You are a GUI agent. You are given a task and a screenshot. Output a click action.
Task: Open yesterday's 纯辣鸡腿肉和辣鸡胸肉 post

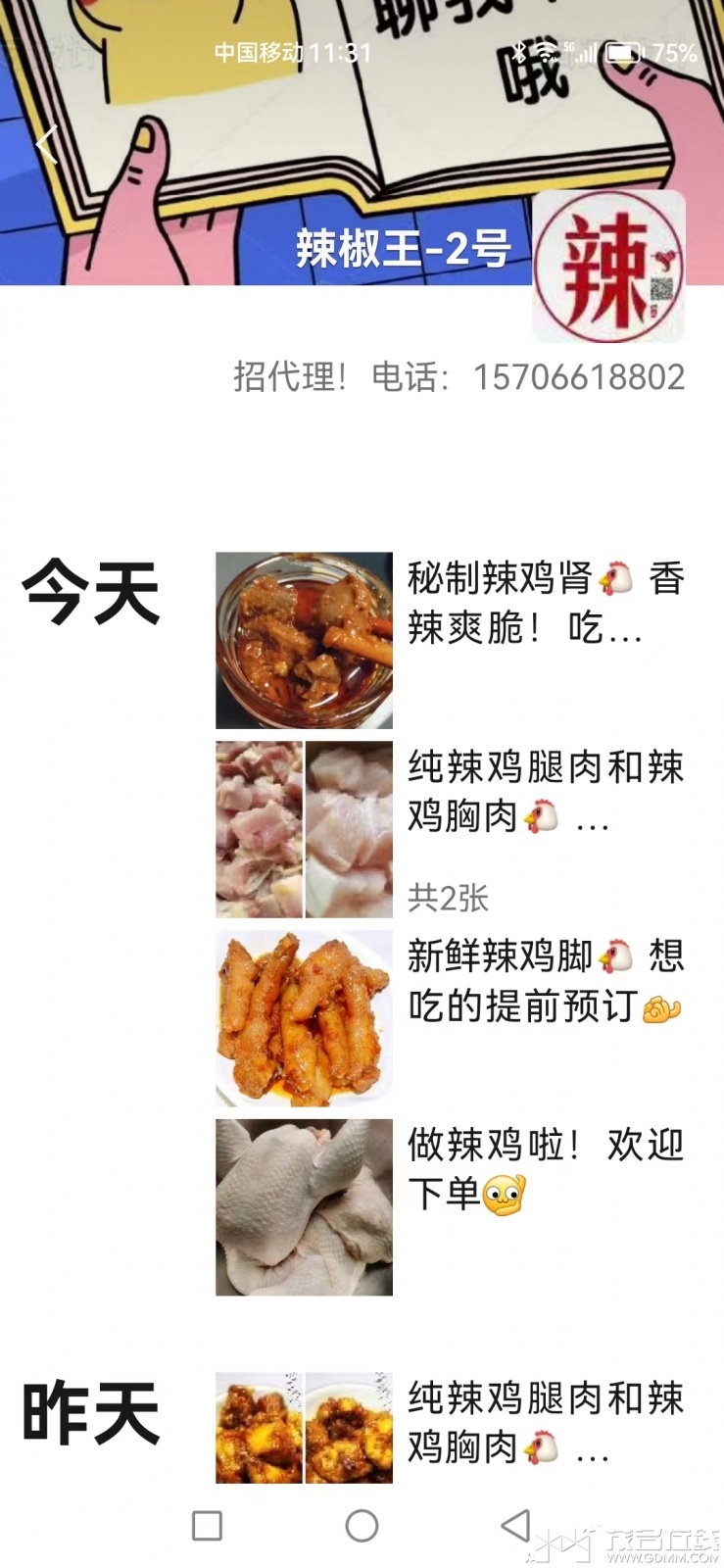451,1427
